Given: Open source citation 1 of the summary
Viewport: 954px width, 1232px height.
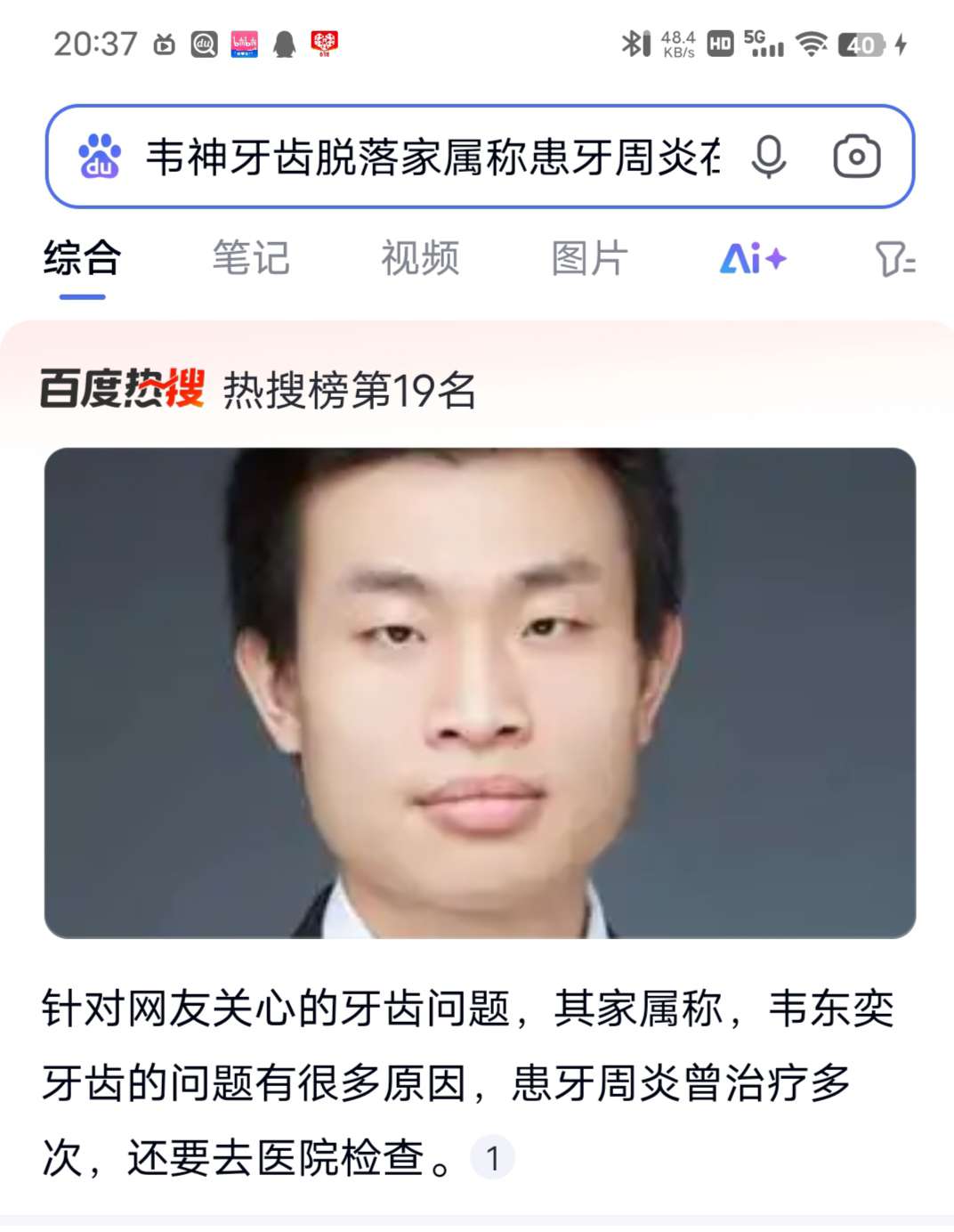Looking at the screenshot, I should pyautogui.click(x=492, y=1158).
